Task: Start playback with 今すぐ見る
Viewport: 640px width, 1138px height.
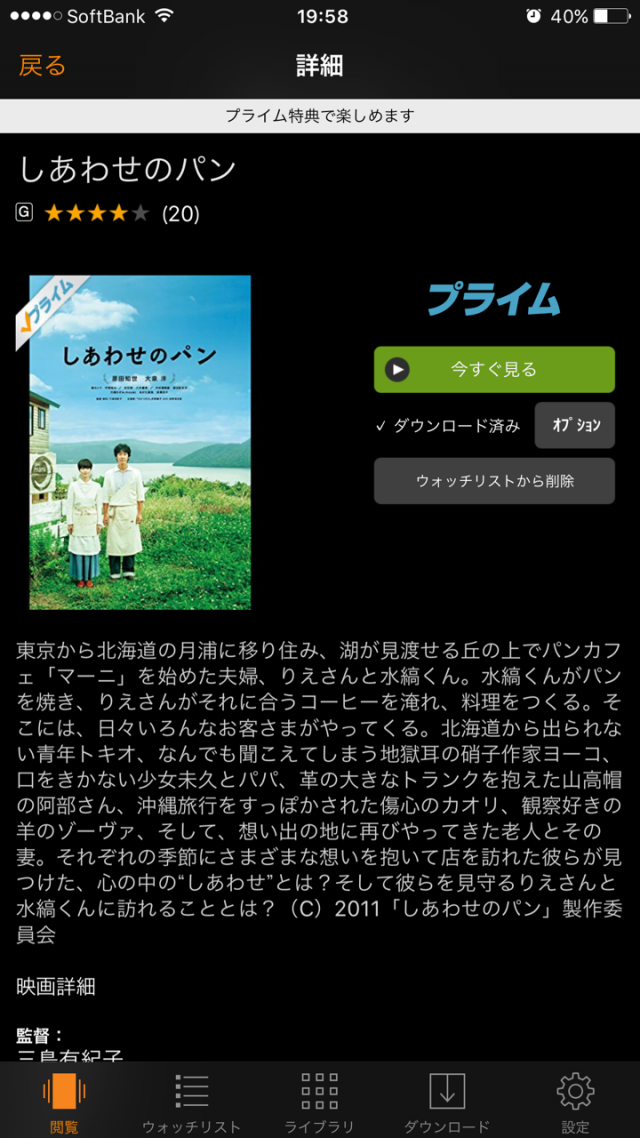Action: coord(494,369)
